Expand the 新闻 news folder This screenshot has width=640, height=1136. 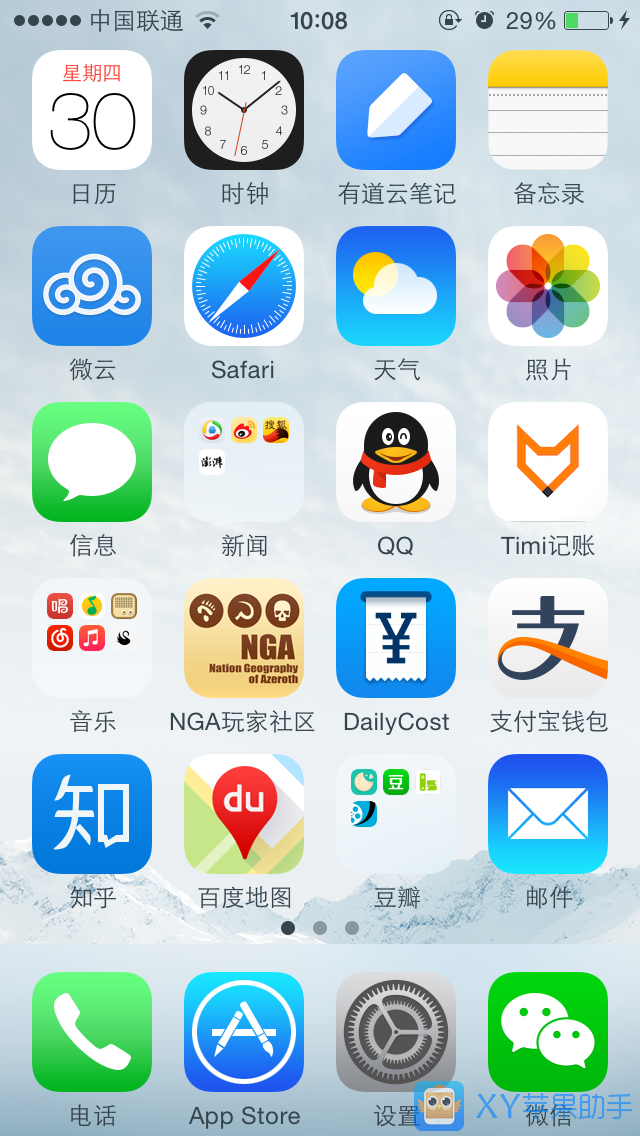[x=244, y=462]
